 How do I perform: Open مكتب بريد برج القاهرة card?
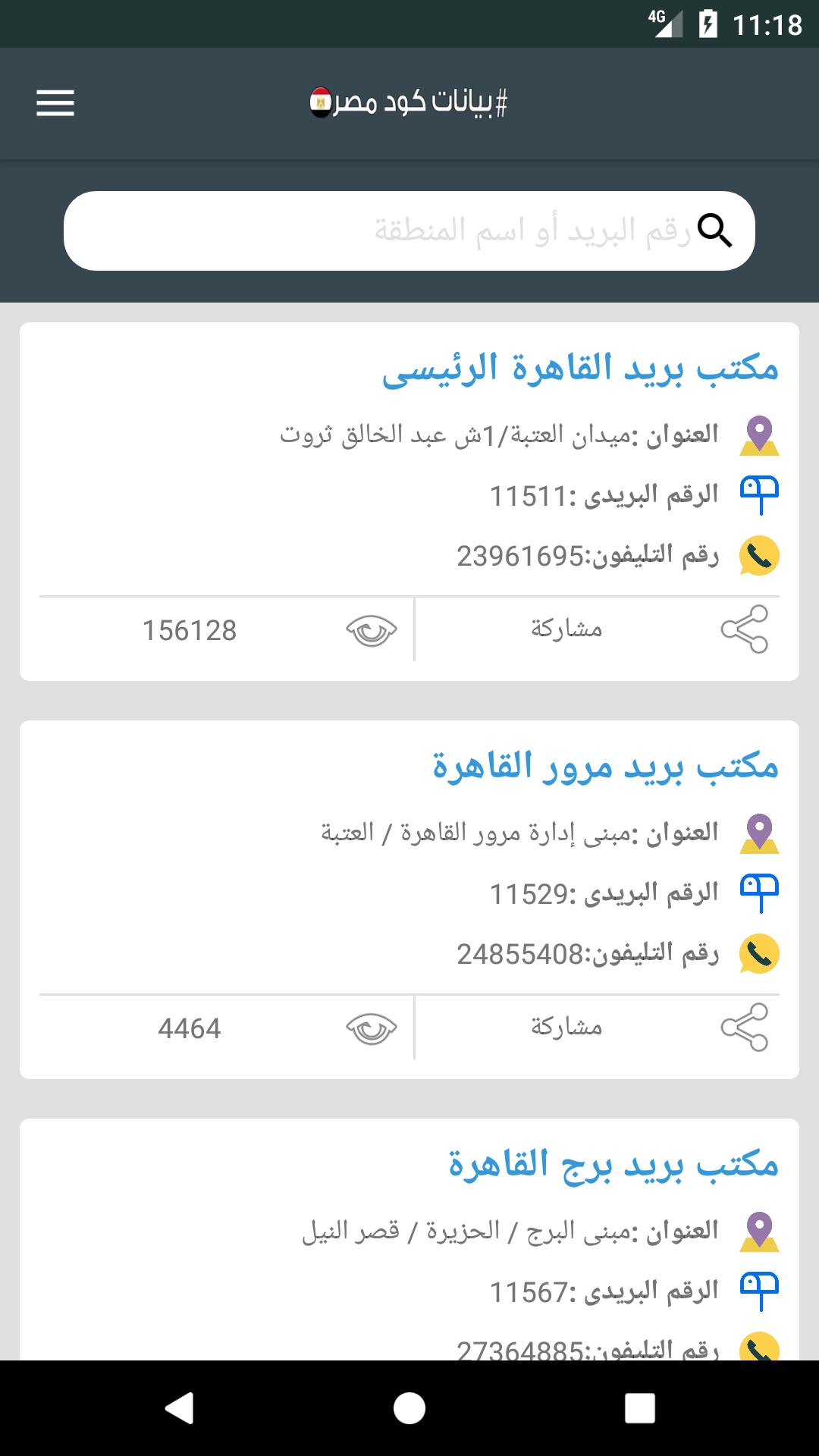click(x=613, y=1164)
